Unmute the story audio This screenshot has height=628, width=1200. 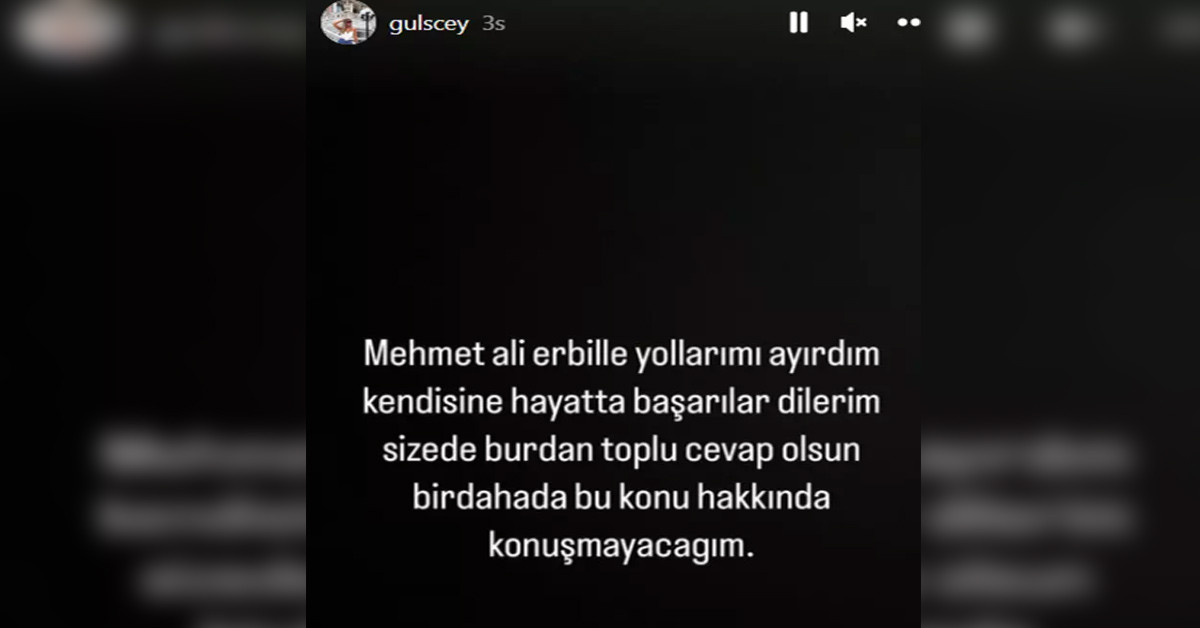853,23
